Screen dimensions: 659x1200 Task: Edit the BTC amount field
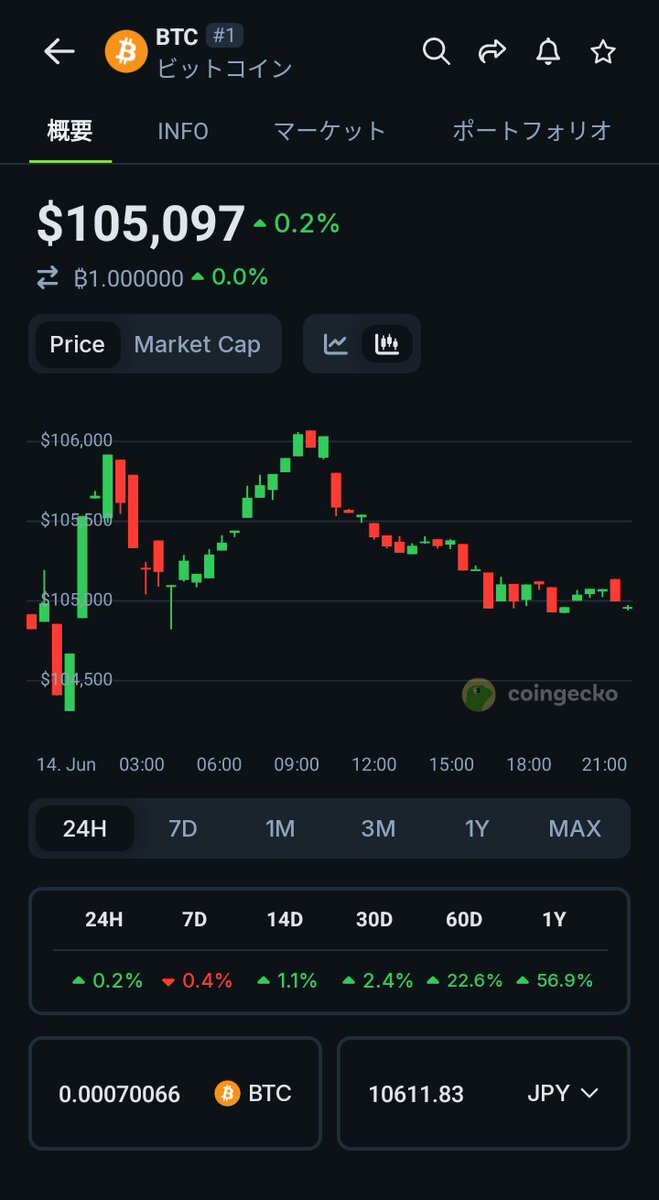coord(175,1093)
